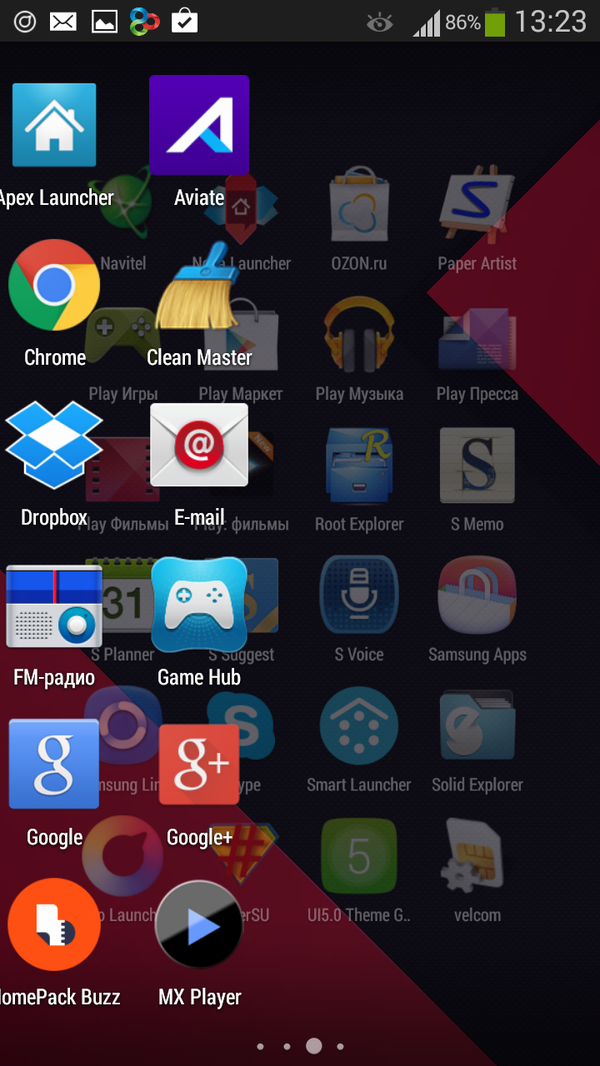The height and width of the screenshot is (1066, 600).
Task: Open the Google search app
Action: (54, 765)
